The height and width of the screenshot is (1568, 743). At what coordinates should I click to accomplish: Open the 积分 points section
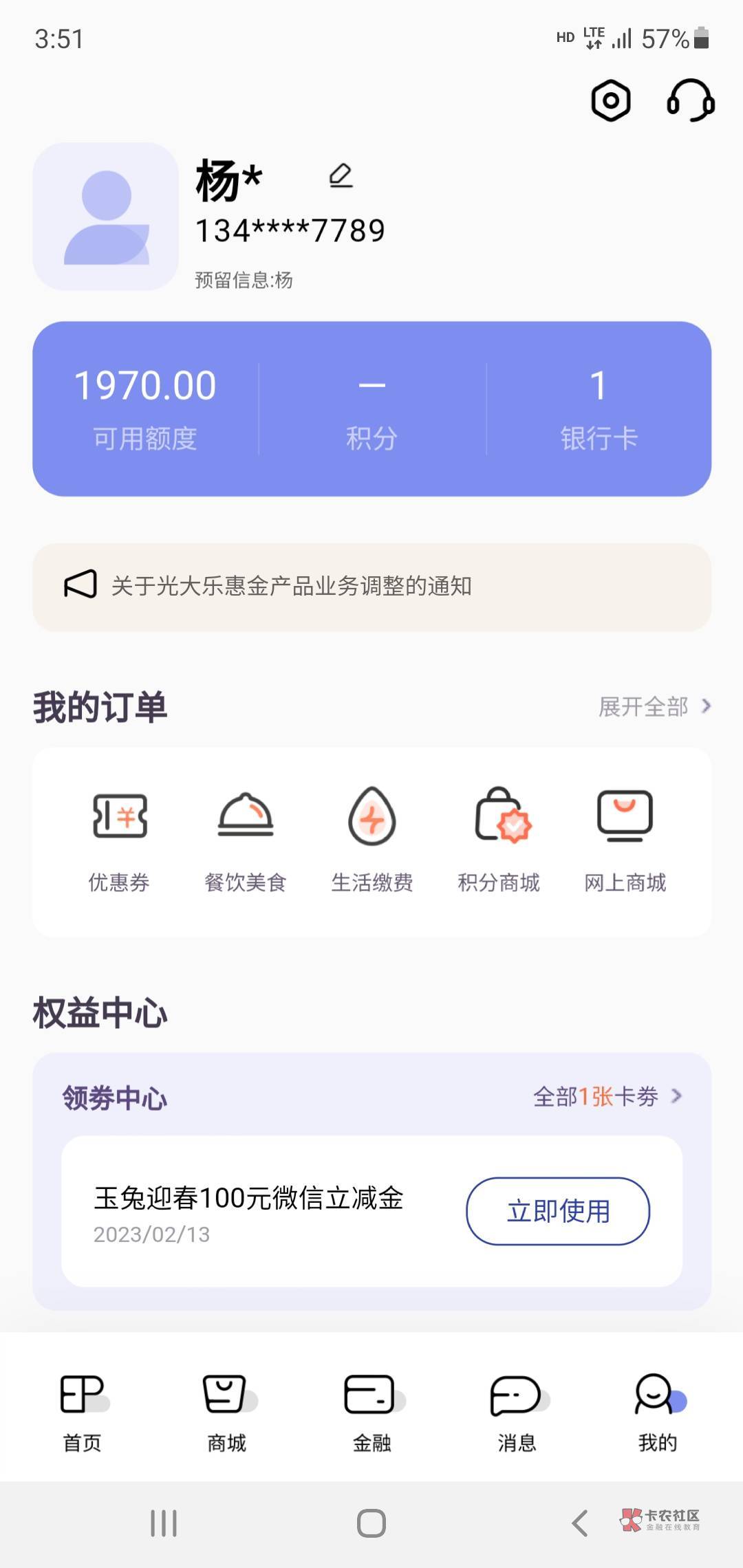[372, 409]
